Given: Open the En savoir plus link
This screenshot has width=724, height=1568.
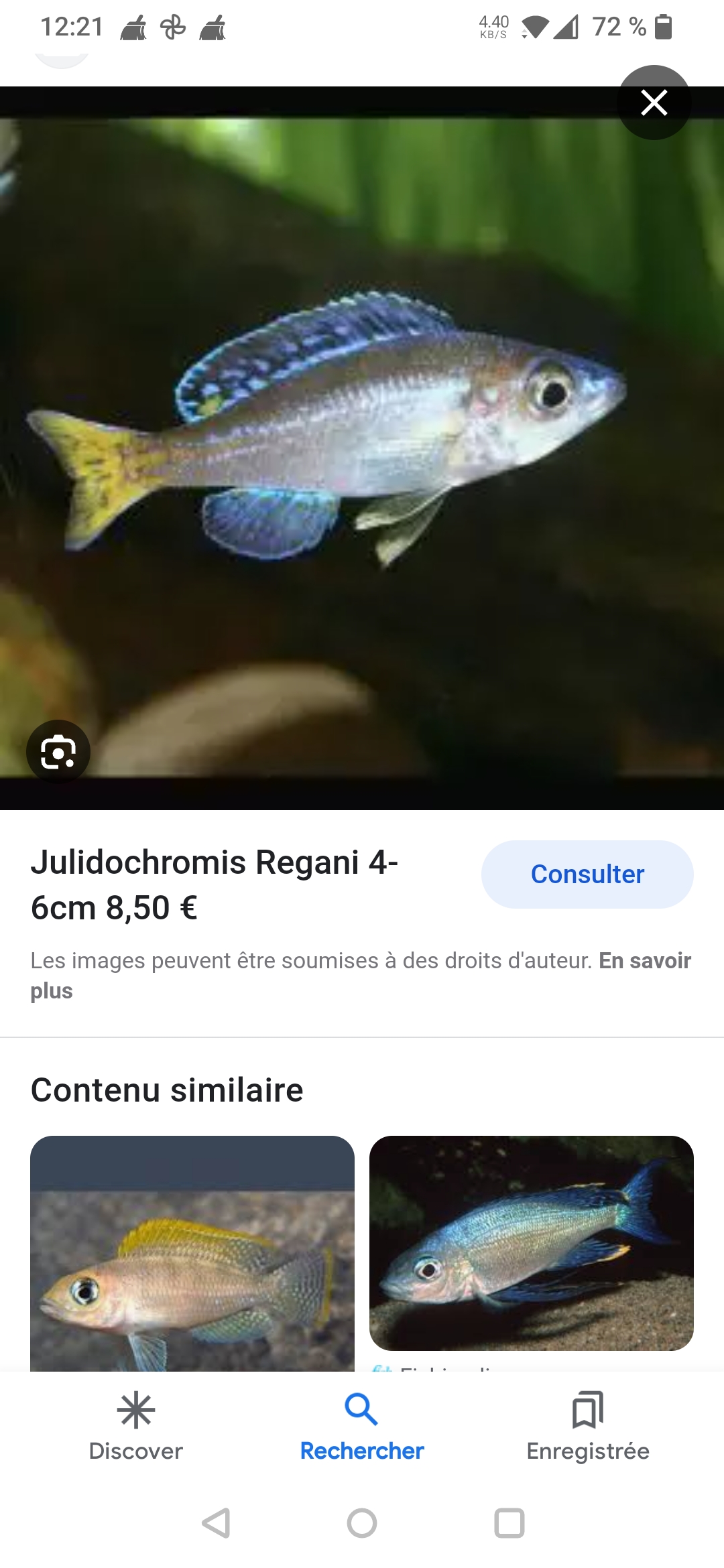Looking at the screenshot, I should point(644,961).
